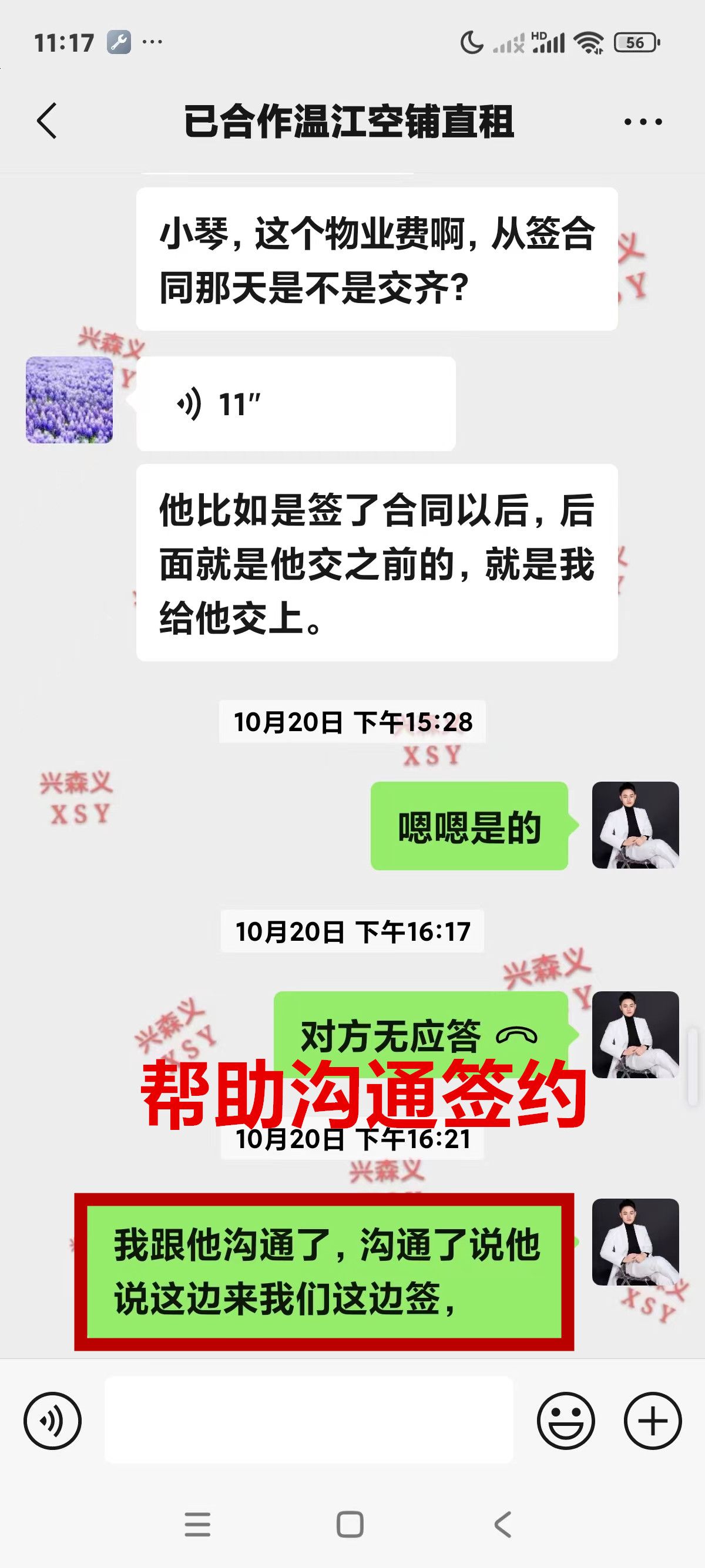Open the emoji picker
Image resolution: width=705 pixels, height=1568 pixels.
pos(565,1421)
